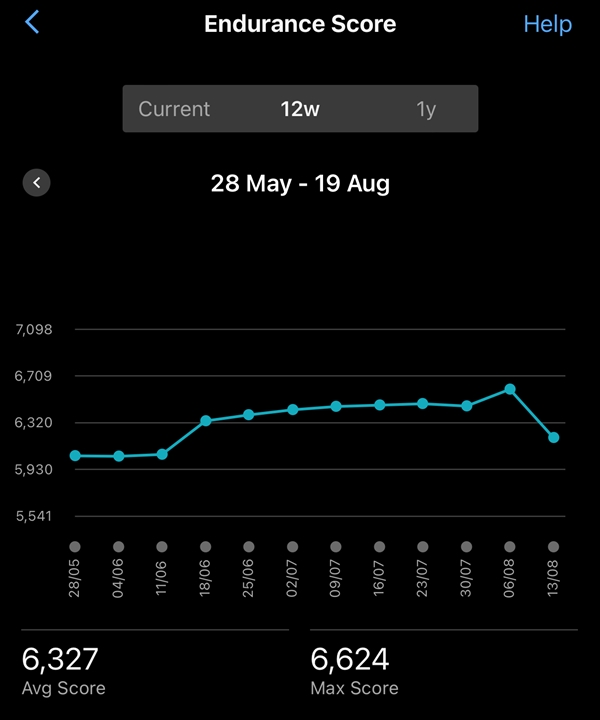Screen dimensions: 600x720
Task: Open the Help link
Action: tap(547, 24)
